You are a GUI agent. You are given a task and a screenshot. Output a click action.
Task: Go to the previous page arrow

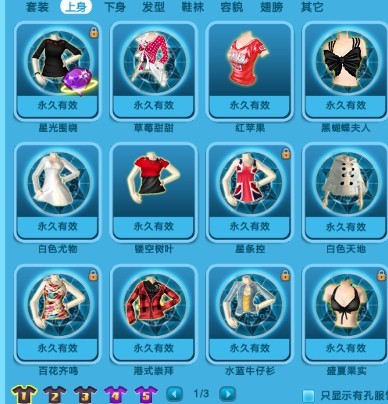(174, 394)
